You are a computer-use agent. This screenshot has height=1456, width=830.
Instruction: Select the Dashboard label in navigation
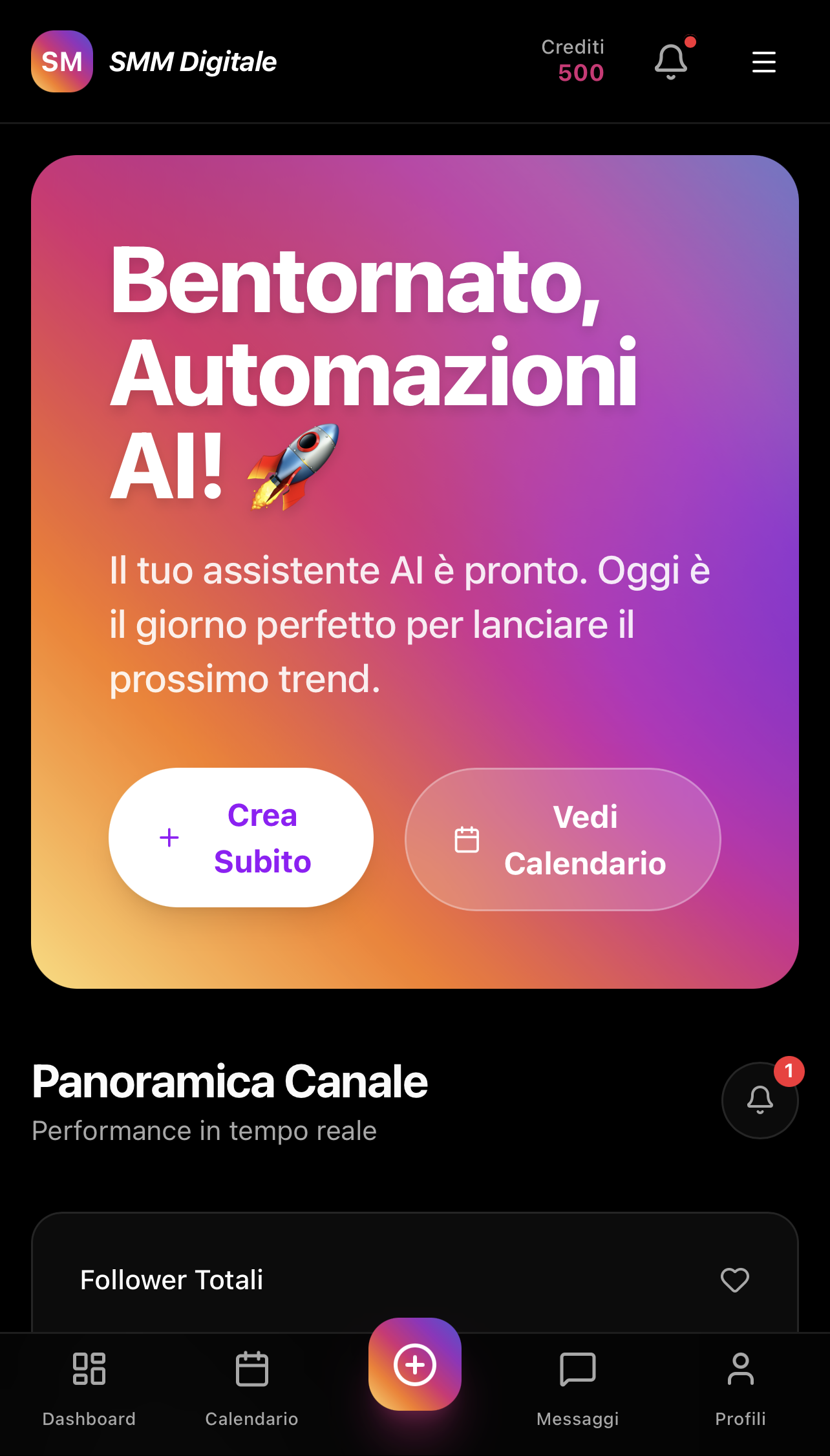[89, 1419]
